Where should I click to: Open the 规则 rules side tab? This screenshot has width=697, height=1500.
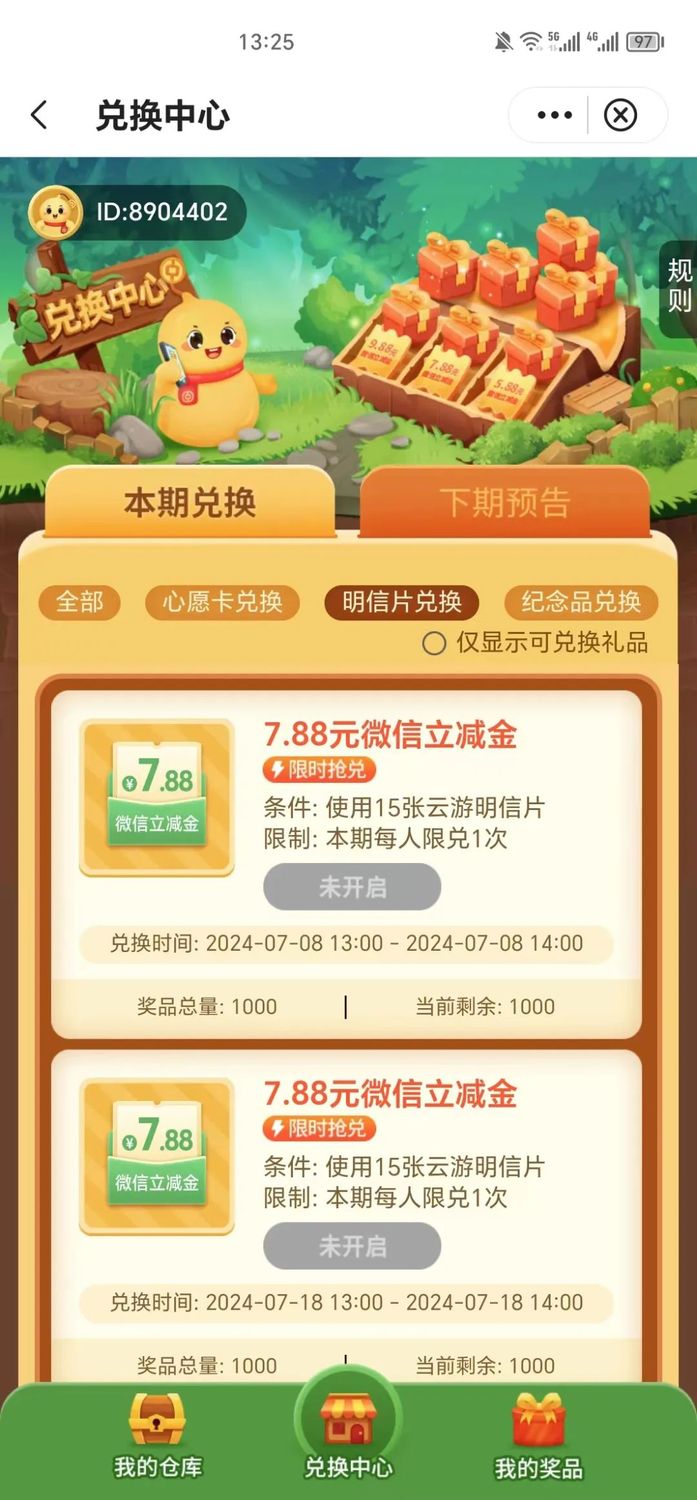(x=679, y=286)
